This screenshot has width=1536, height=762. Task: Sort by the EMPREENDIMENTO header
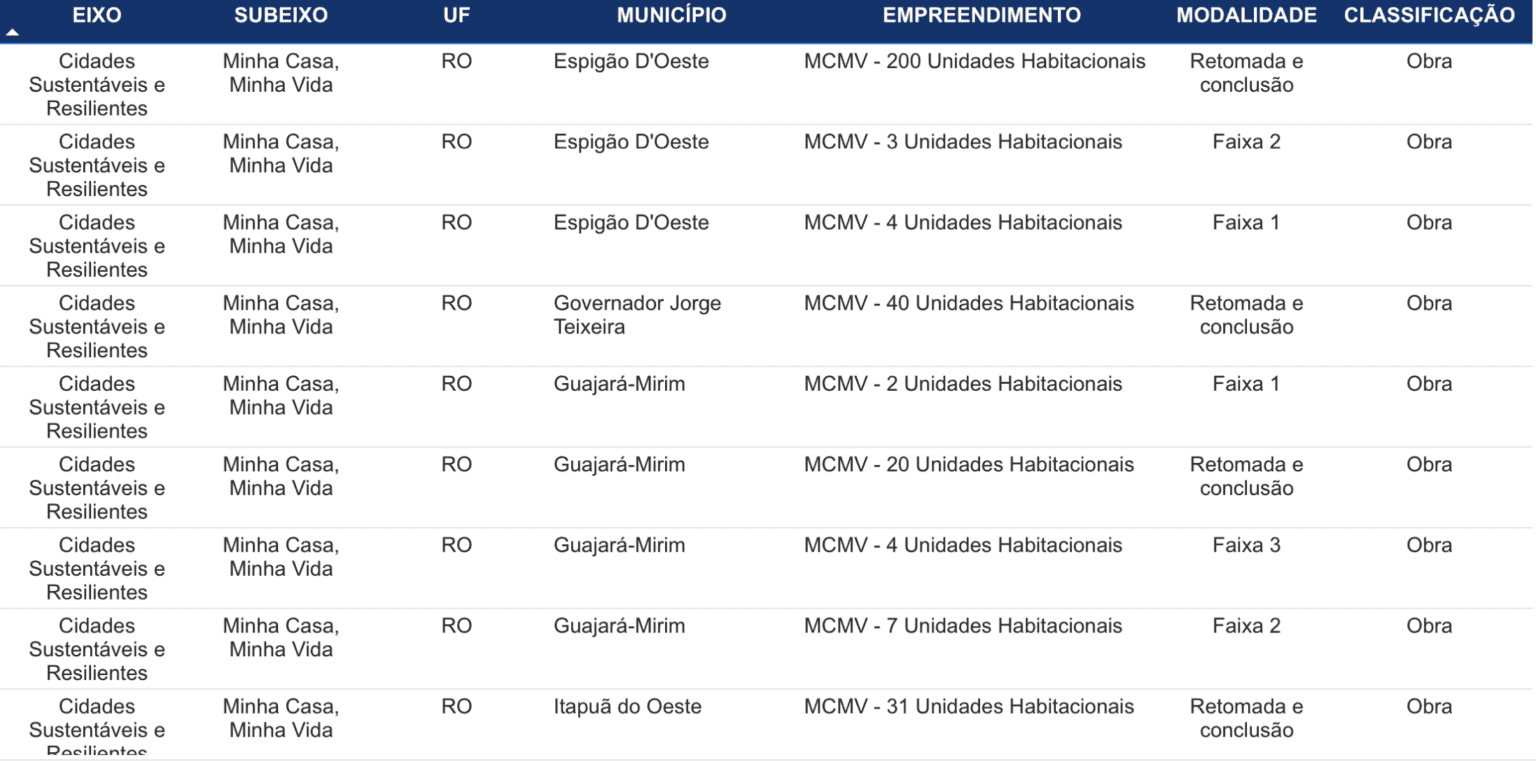(x=981, y=16)
